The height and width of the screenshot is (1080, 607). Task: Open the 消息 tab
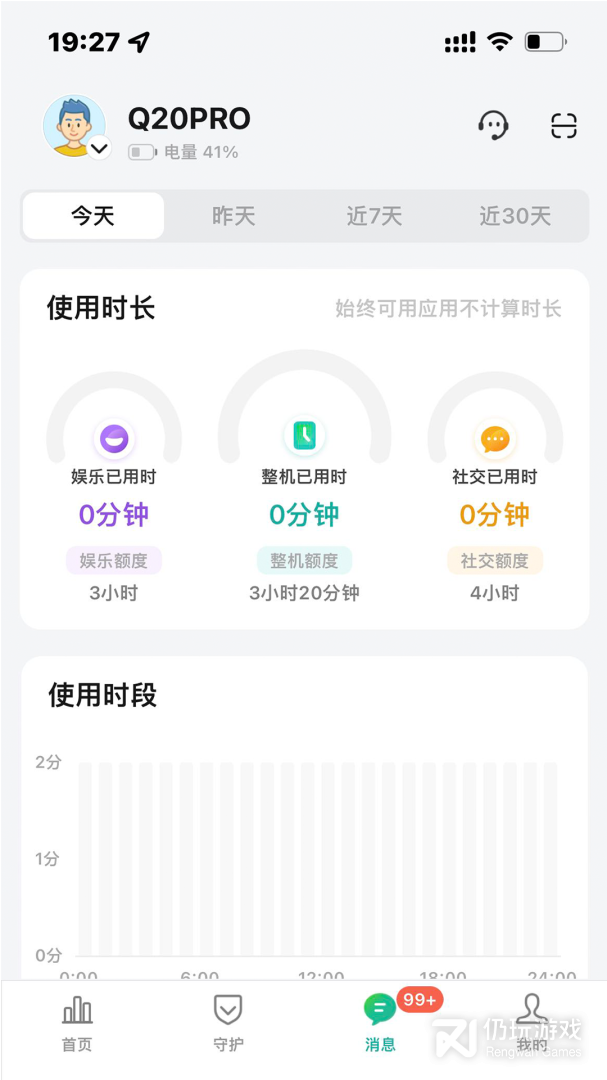(380, 1023)
